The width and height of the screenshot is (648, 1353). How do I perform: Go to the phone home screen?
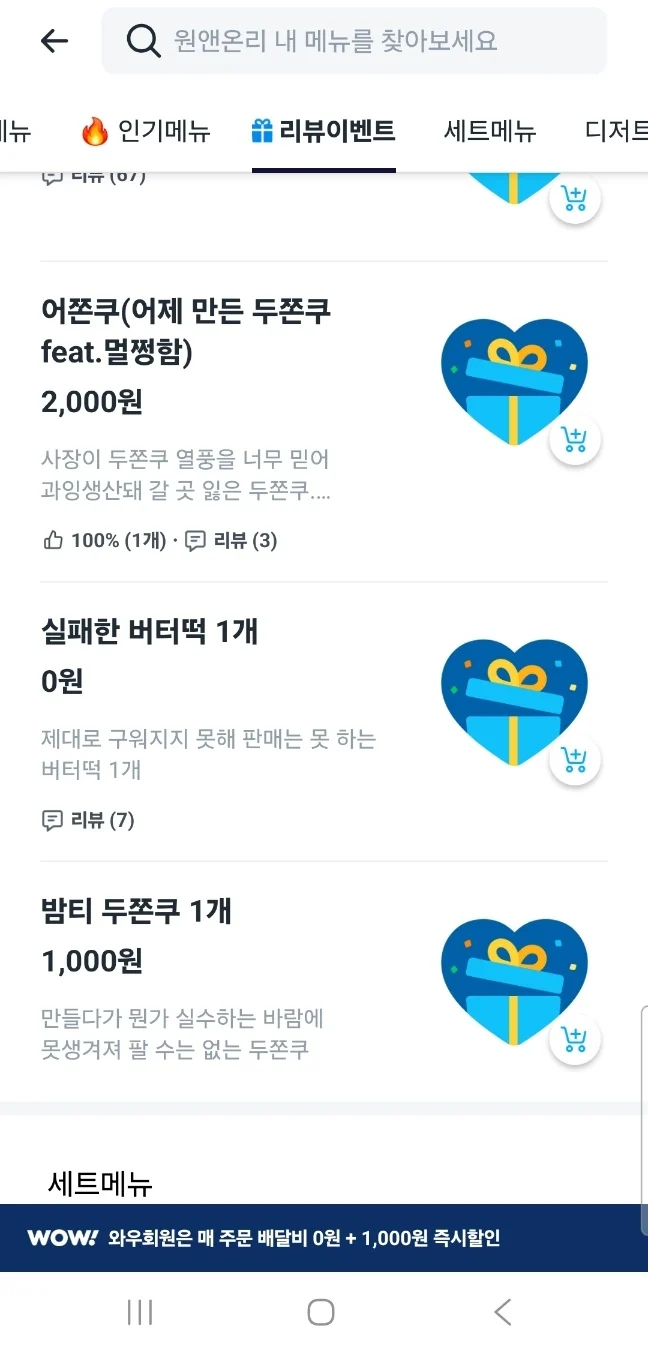click(321, 1312)
